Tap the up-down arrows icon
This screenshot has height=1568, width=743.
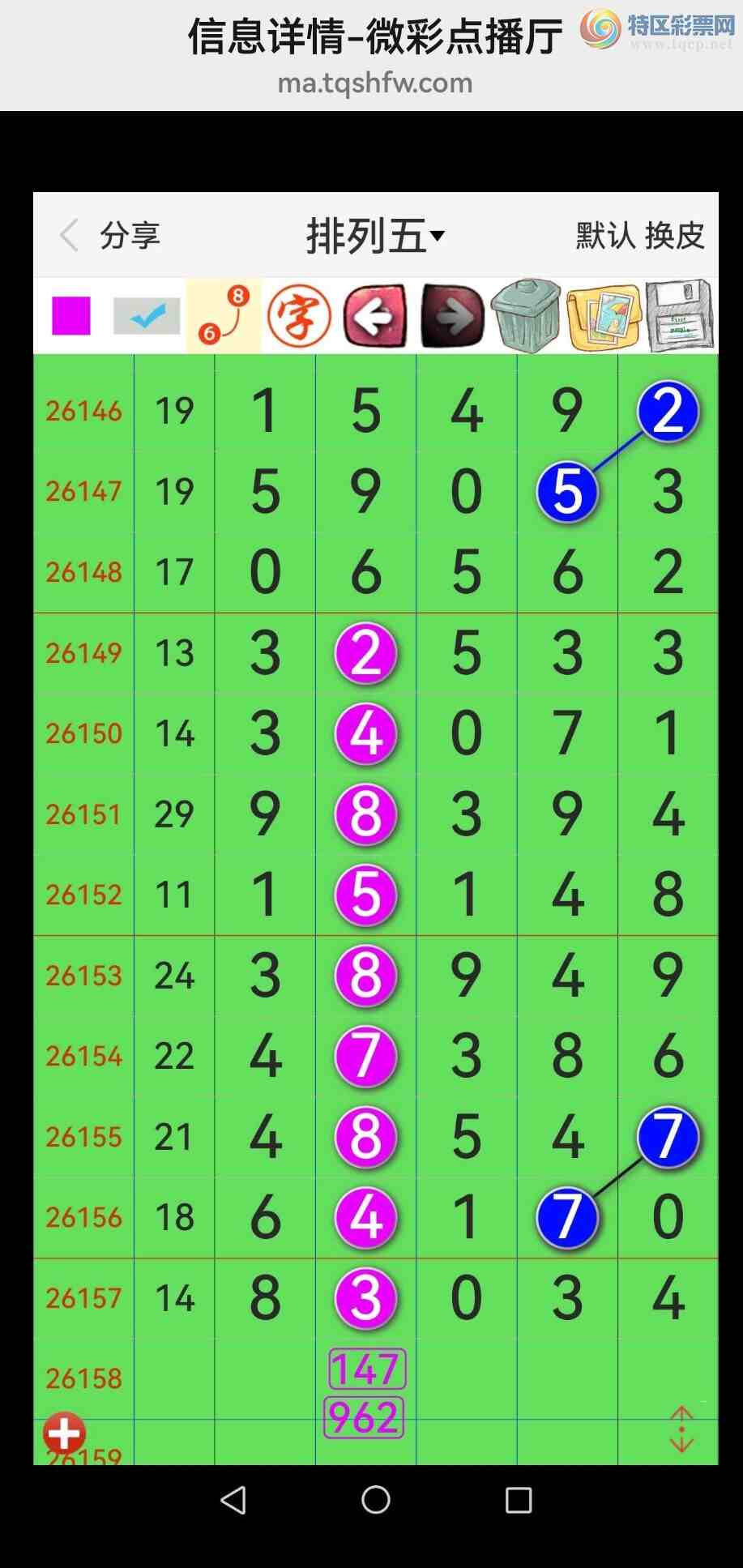click(x=681, y=1429)
